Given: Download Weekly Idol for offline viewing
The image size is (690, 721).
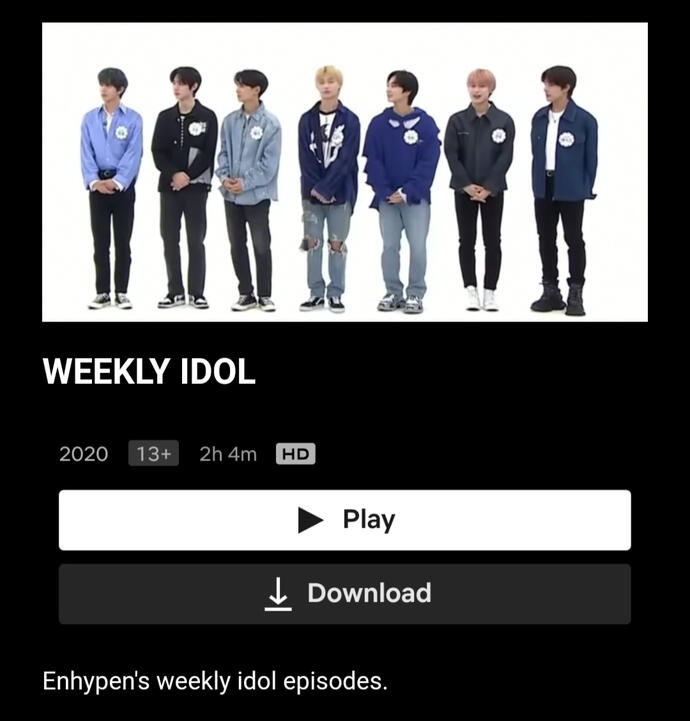Looking at the screenshot, I should coord(344,594).
